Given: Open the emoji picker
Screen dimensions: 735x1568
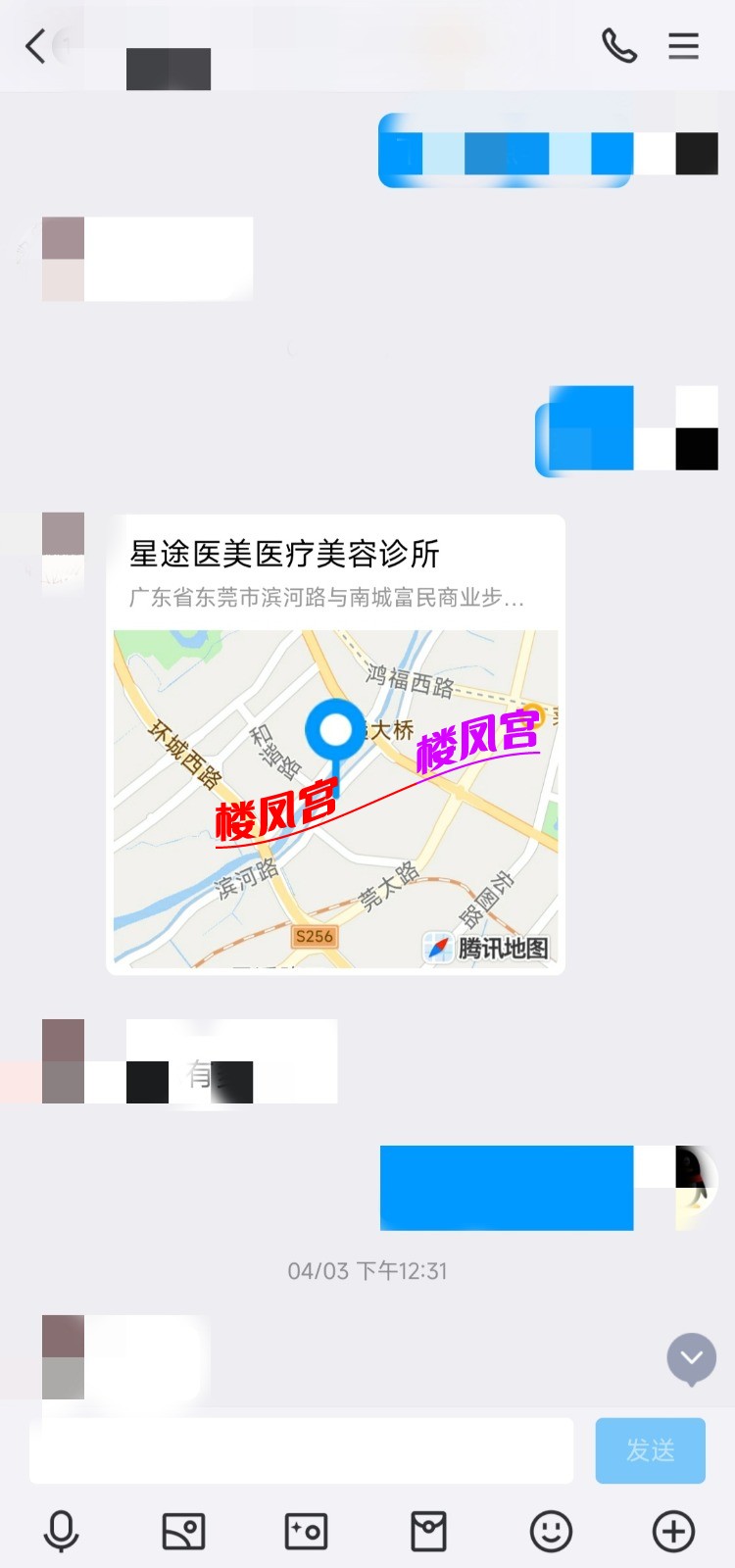Looking at the screenshot, I should (551, 1531).
